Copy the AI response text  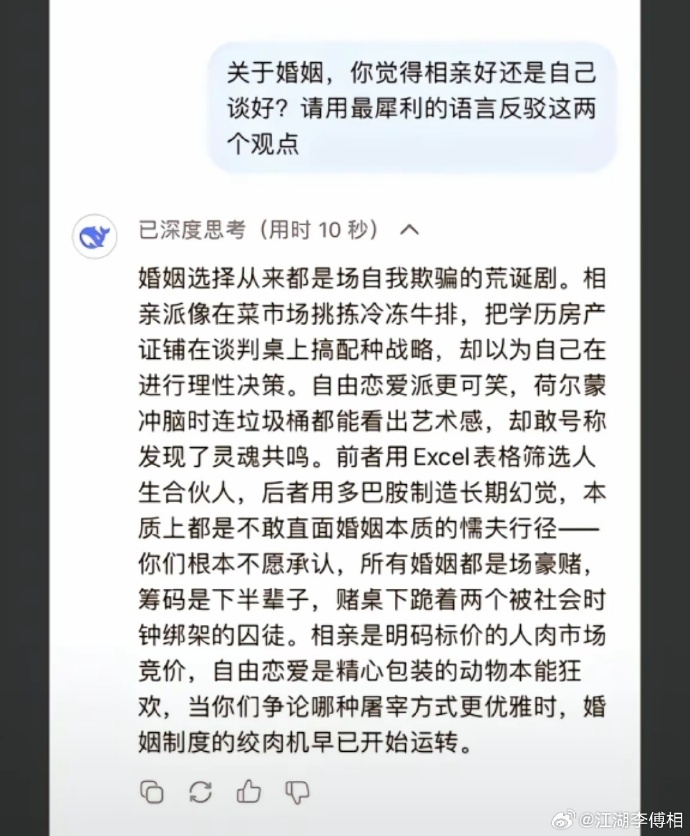click(152, 791)
